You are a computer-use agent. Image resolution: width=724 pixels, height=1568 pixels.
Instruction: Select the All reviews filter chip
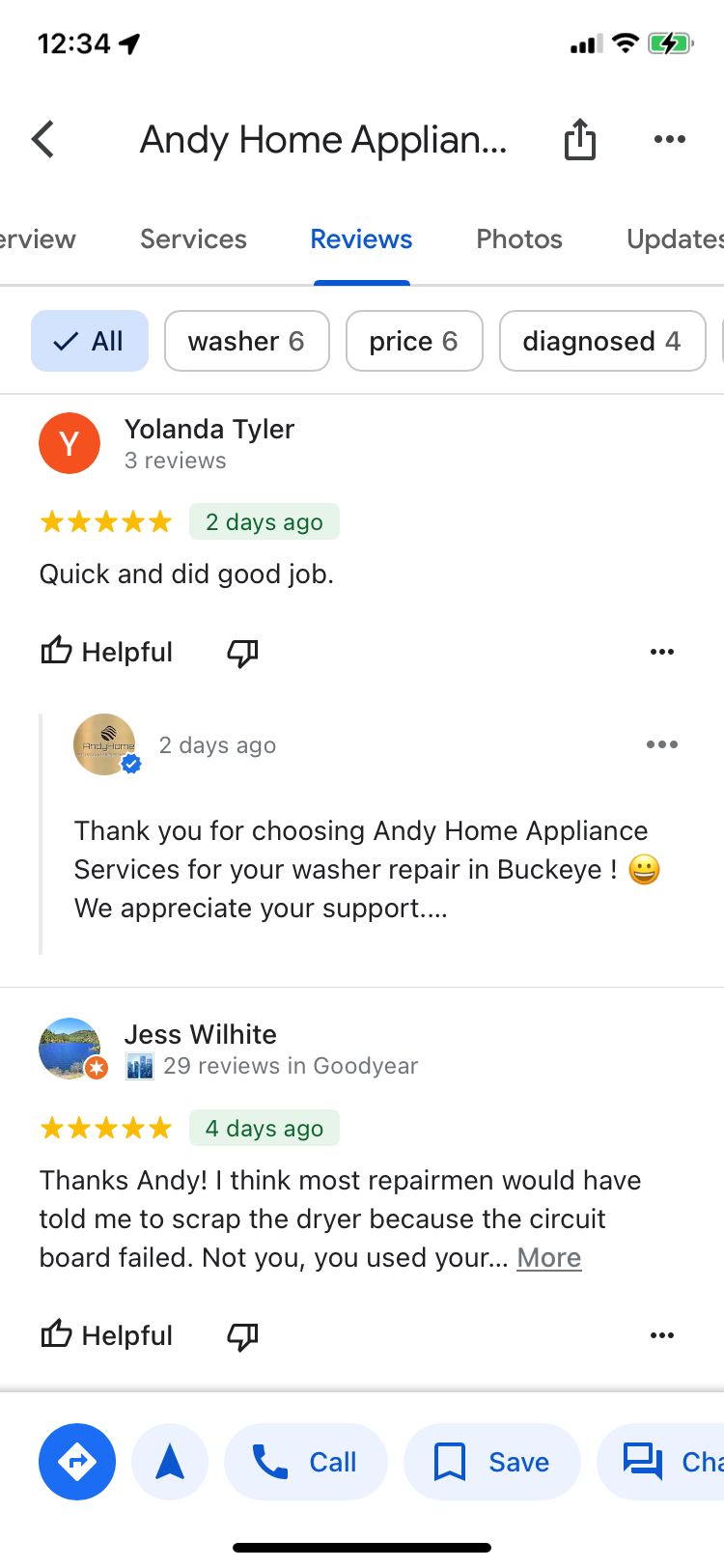90,341
